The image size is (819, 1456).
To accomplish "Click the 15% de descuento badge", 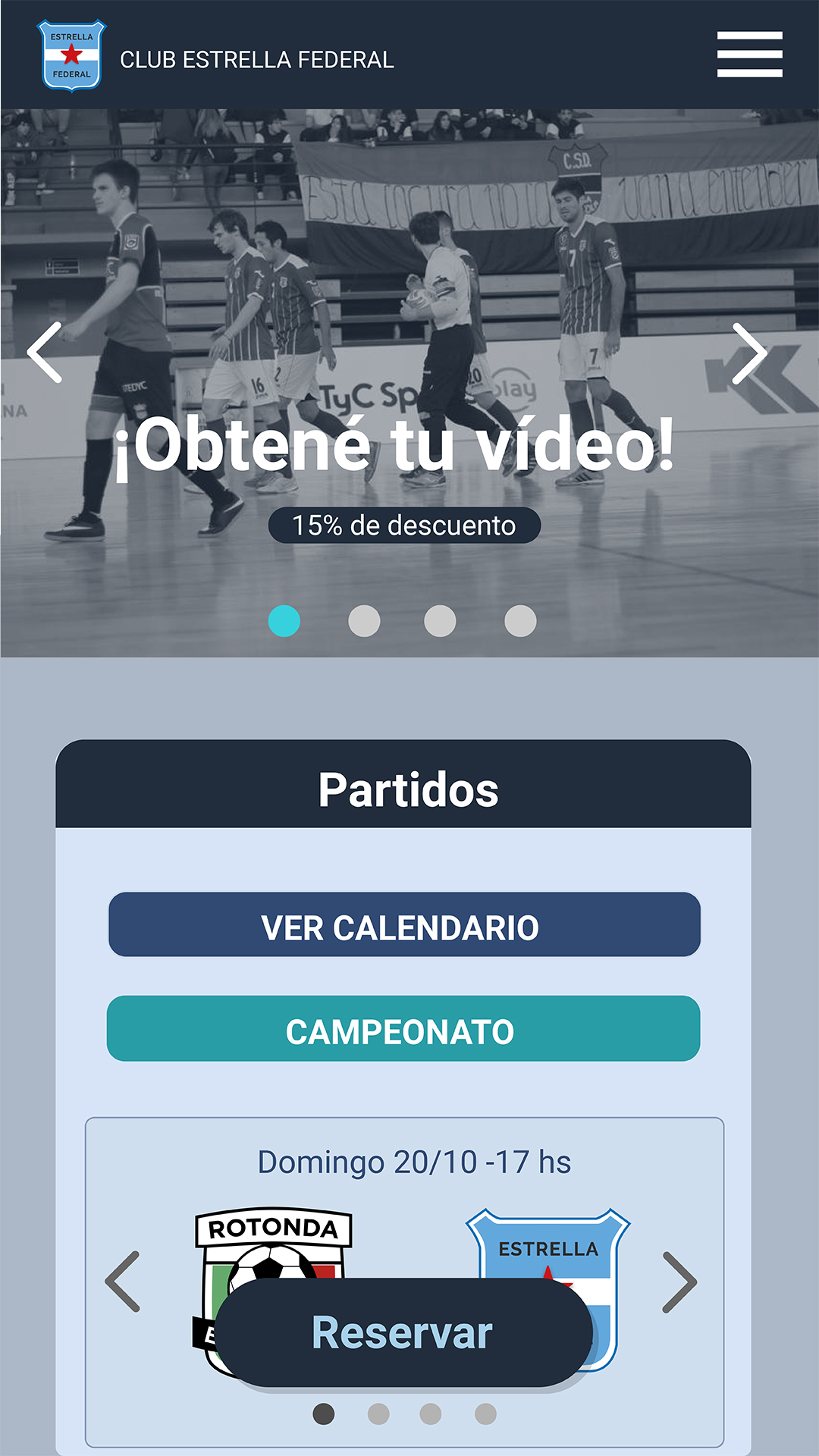I will pyautogui.click(x=404, y=523).
